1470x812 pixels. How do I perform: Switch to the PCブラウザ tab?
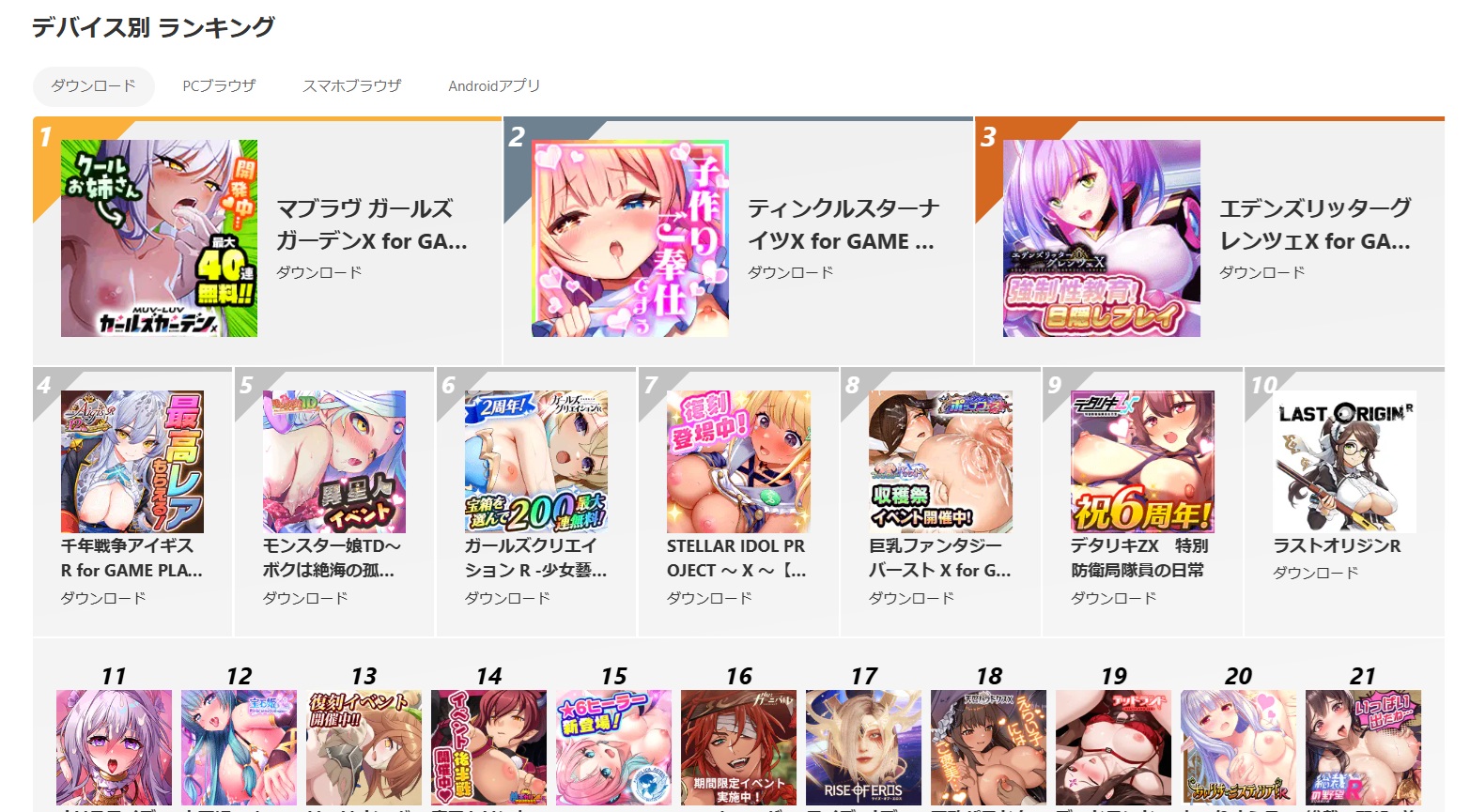219,85
